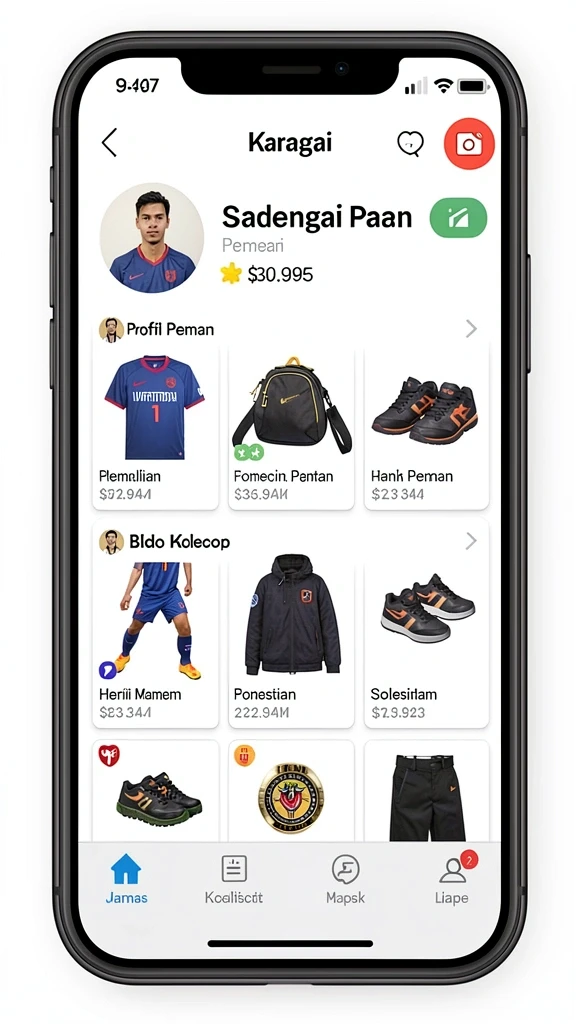Switch to the Mapsk tab
The height and width of the screenshot is (1024, 576).
pos(345,878)
